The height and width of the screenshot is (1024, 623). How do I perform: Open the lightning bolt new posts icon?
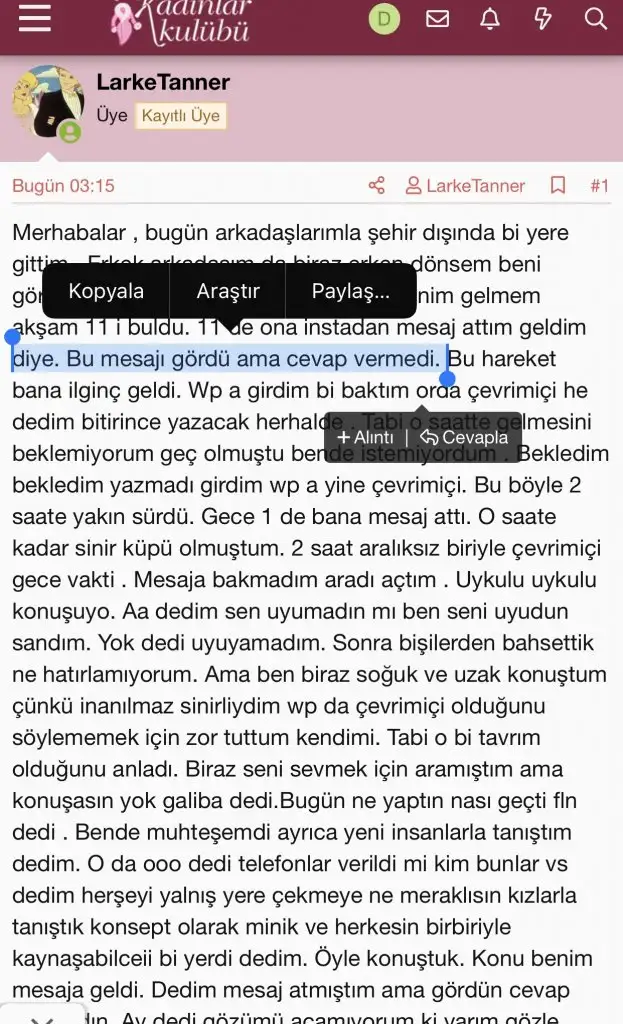(x=543, y=18)
